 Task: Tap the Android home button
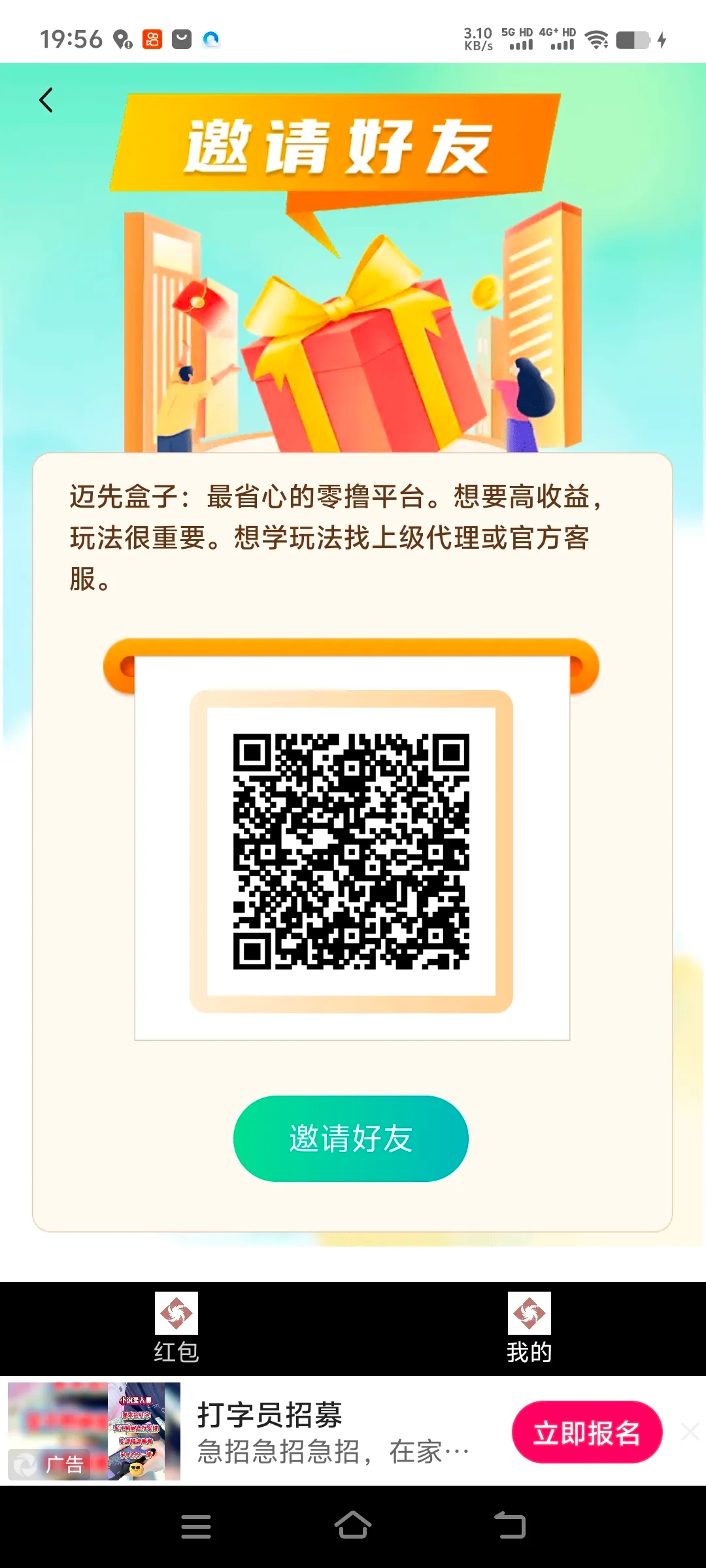(x=353, y=1526)
